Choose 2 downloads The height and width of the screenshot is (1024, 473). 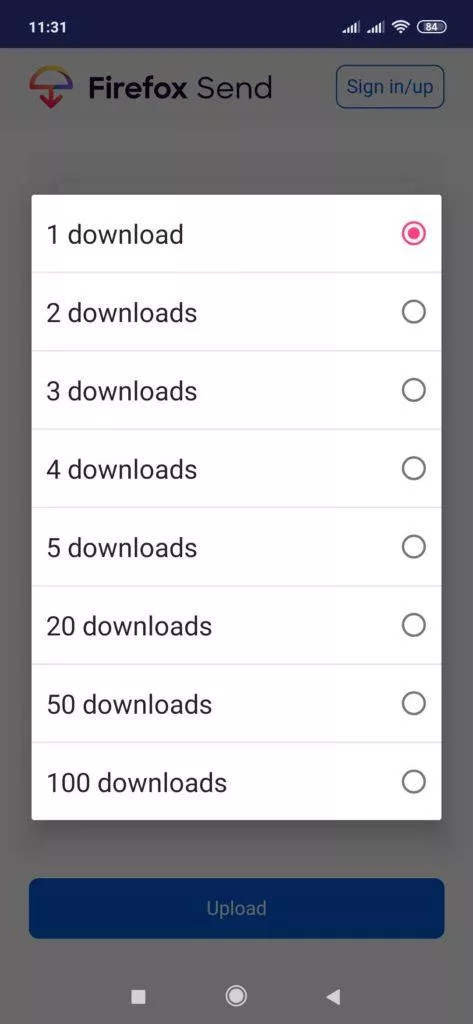click(x=236, y=312)
